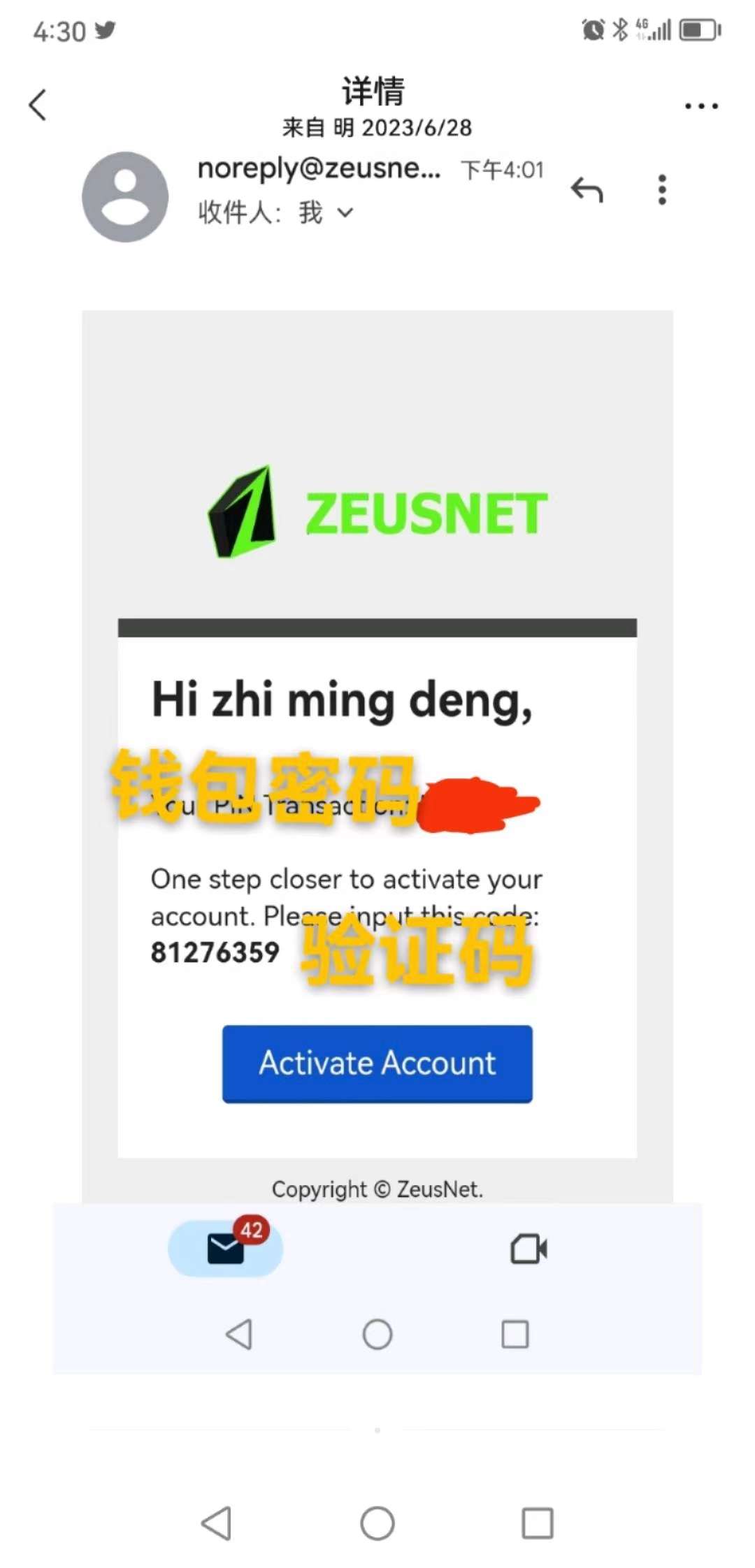This screenshot has height=1568, width=755.
Task: Tap the system recent apps square
Action: (x=538, y=1523)
